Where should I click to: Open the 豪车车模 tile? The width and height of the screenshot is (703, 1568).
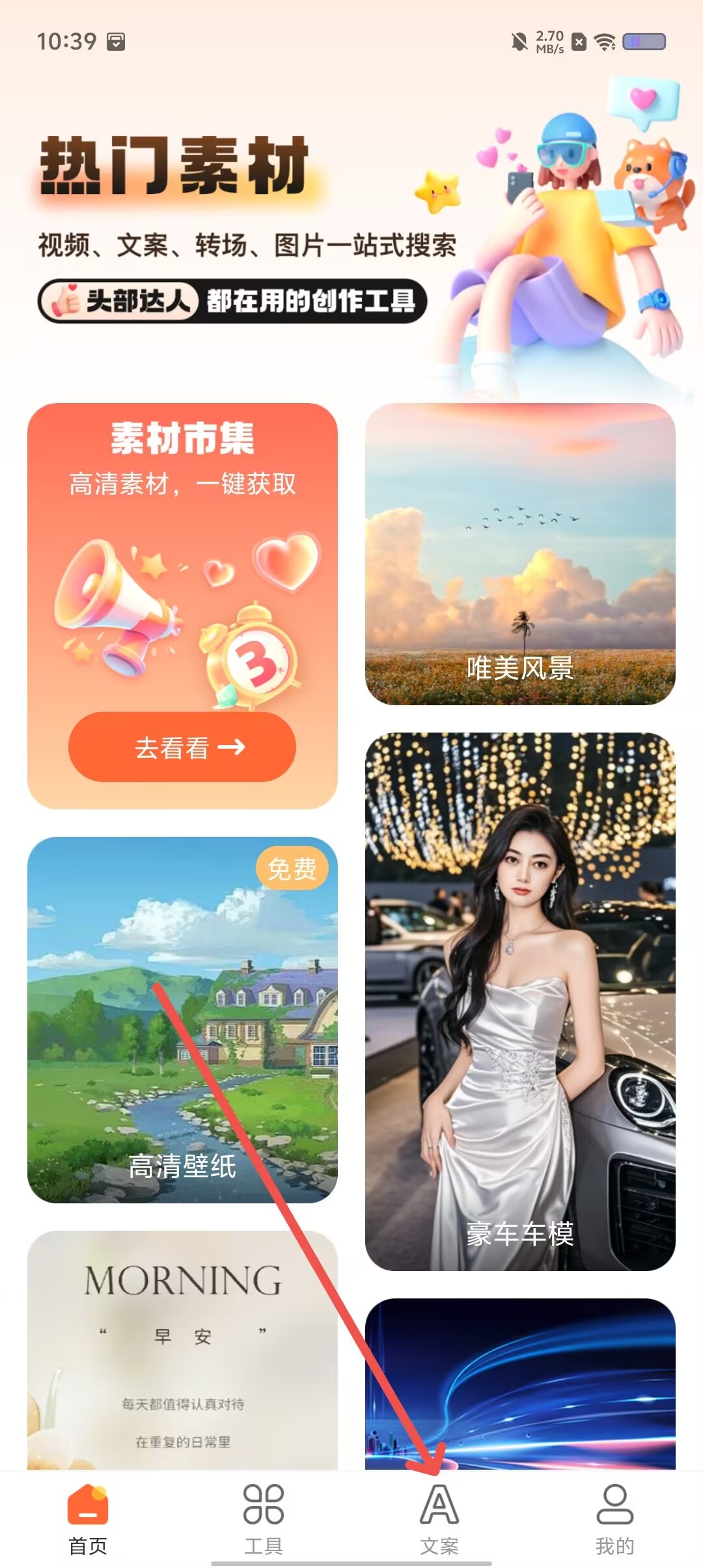(520, 1001)
